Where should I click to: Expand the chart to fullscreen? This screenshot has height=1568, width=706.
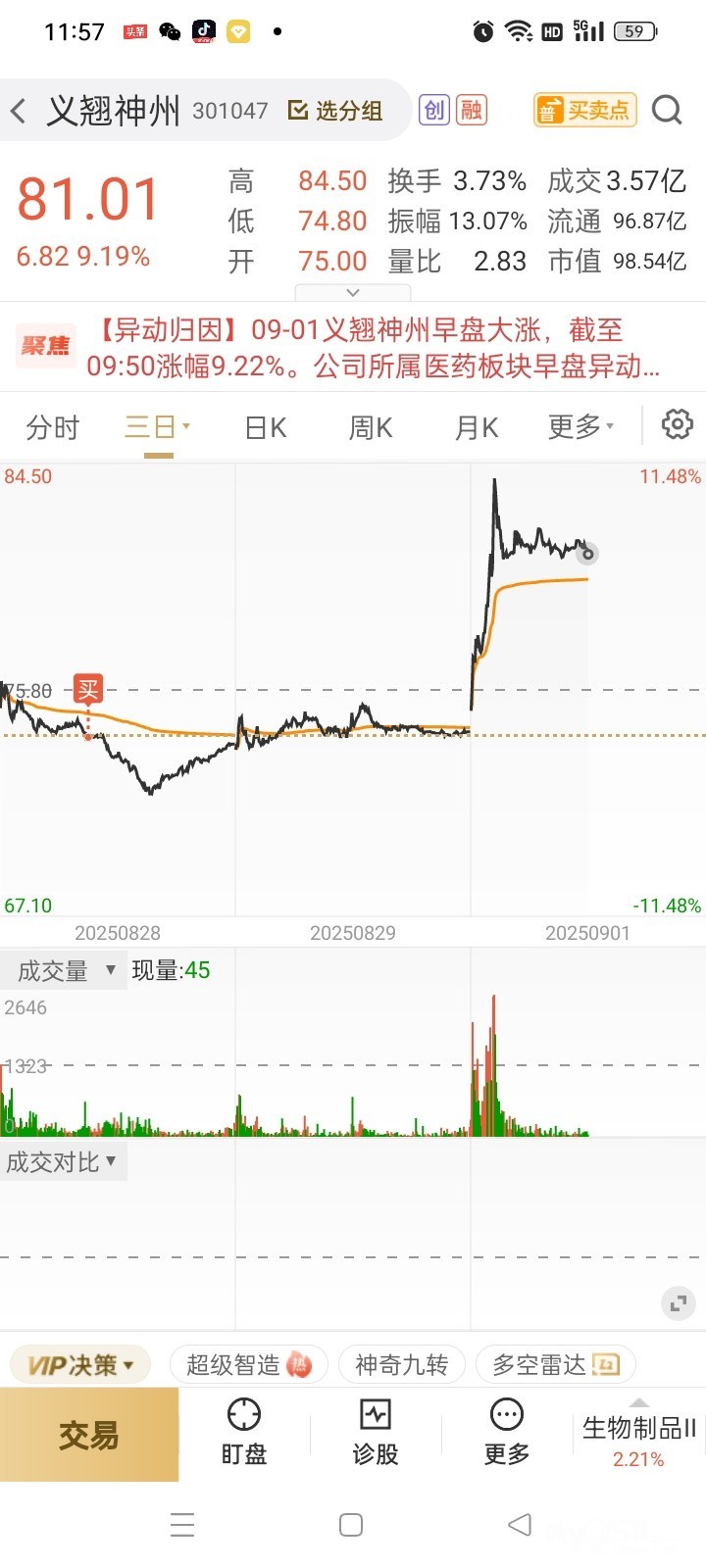(x=678, y=1303)
